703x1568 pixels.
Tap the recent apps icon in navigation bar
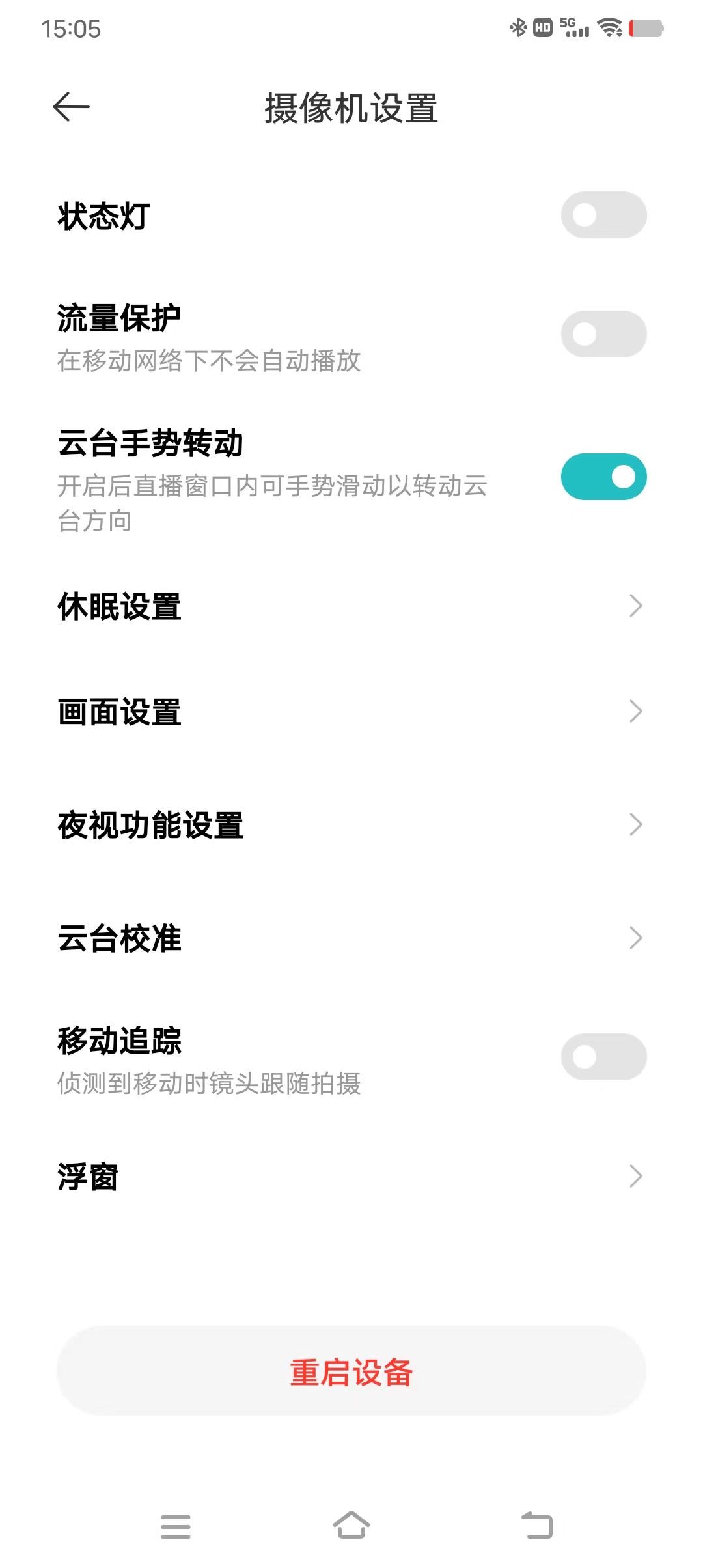click(x=174, y=1526)
